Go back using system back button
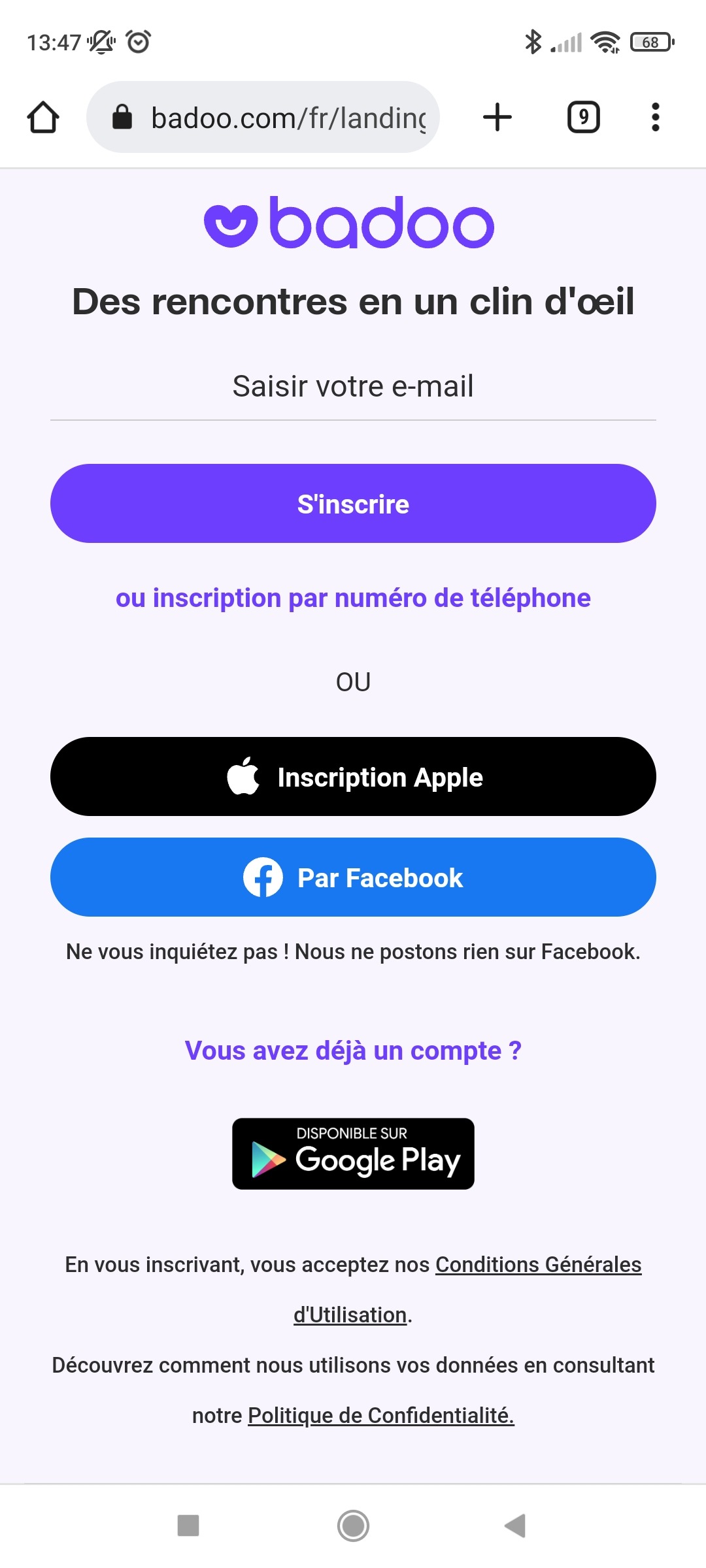The image size is (706, 1568). [516, 1526]
